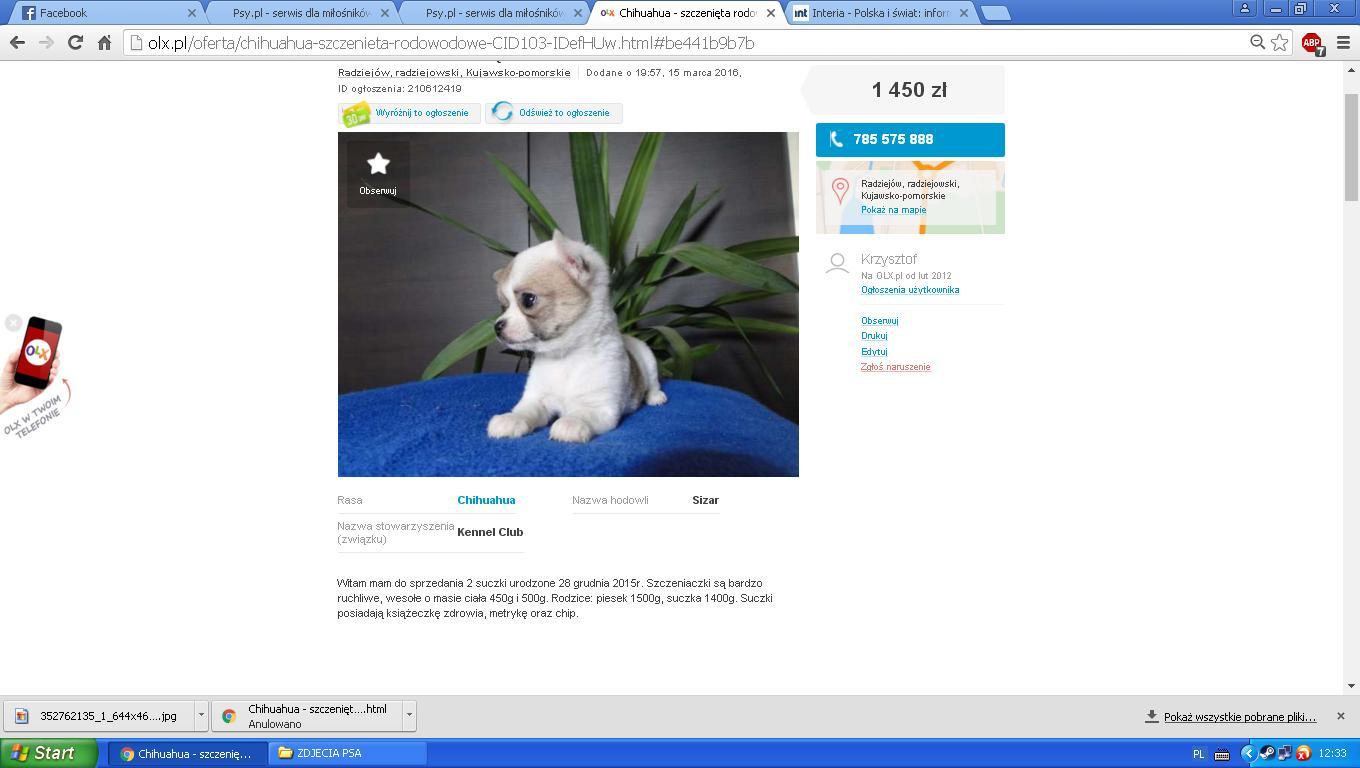Dismiss the OLX phone promo banner
Screen dimensions: 1360x768
(x=13, y=323)
